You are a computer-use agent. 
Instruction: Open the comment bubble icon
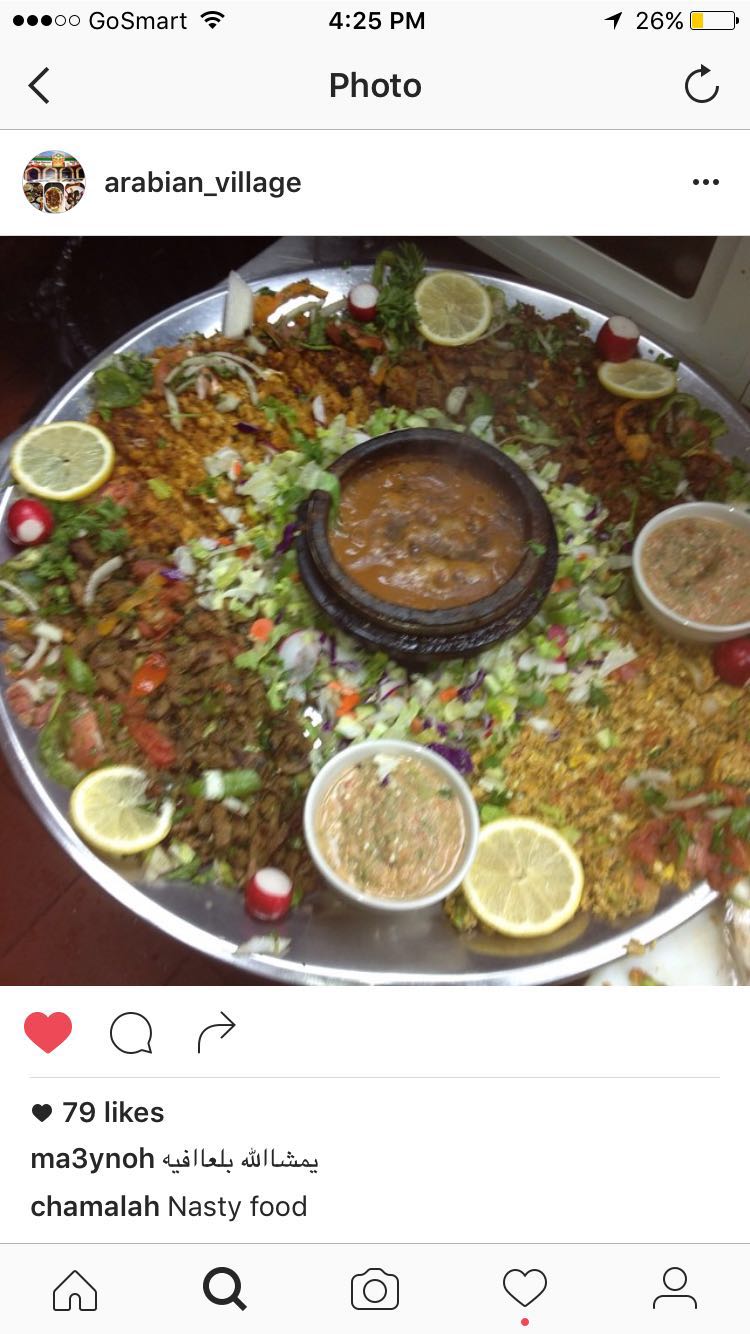point(131,1033)
